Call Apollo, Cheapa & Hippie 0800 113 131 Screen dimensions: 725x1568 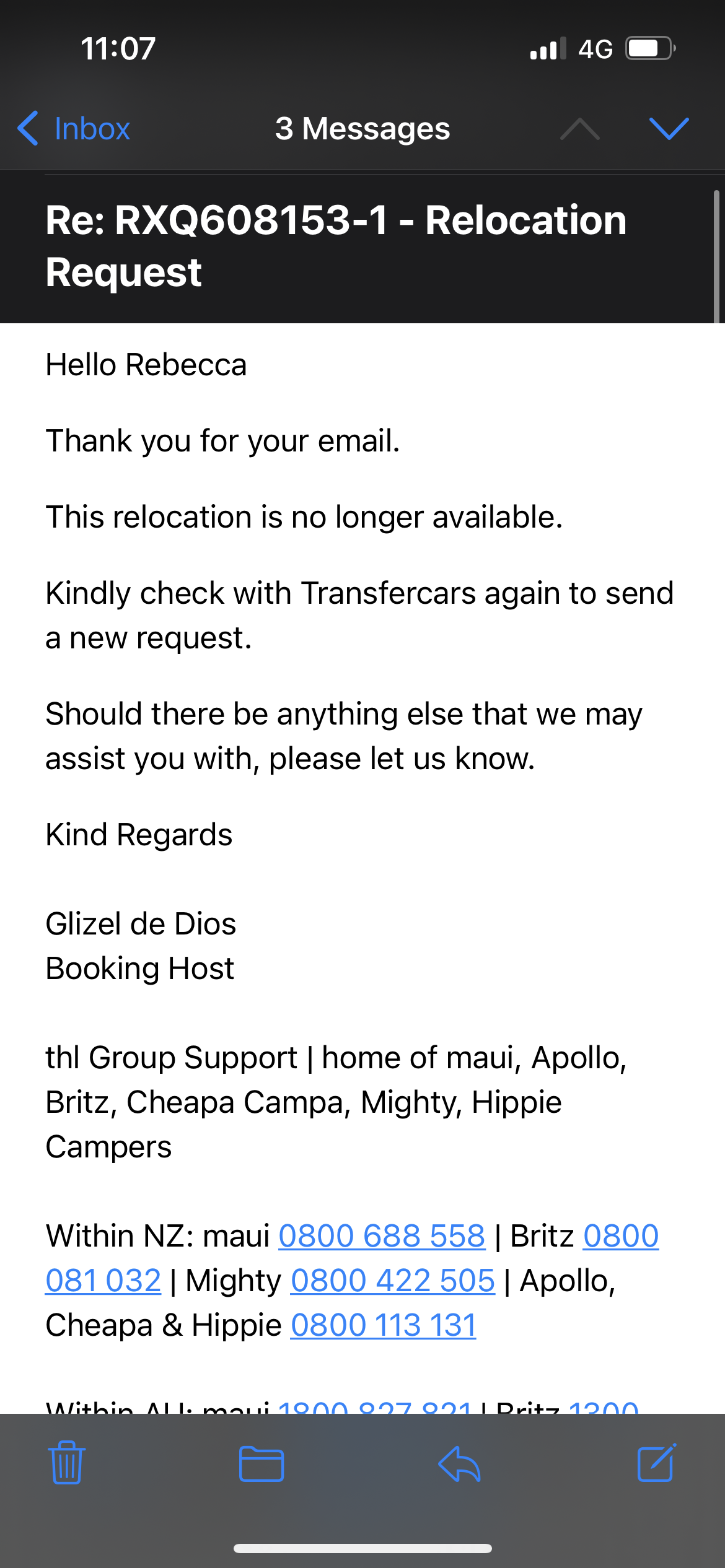click(x=384, y=1325)
